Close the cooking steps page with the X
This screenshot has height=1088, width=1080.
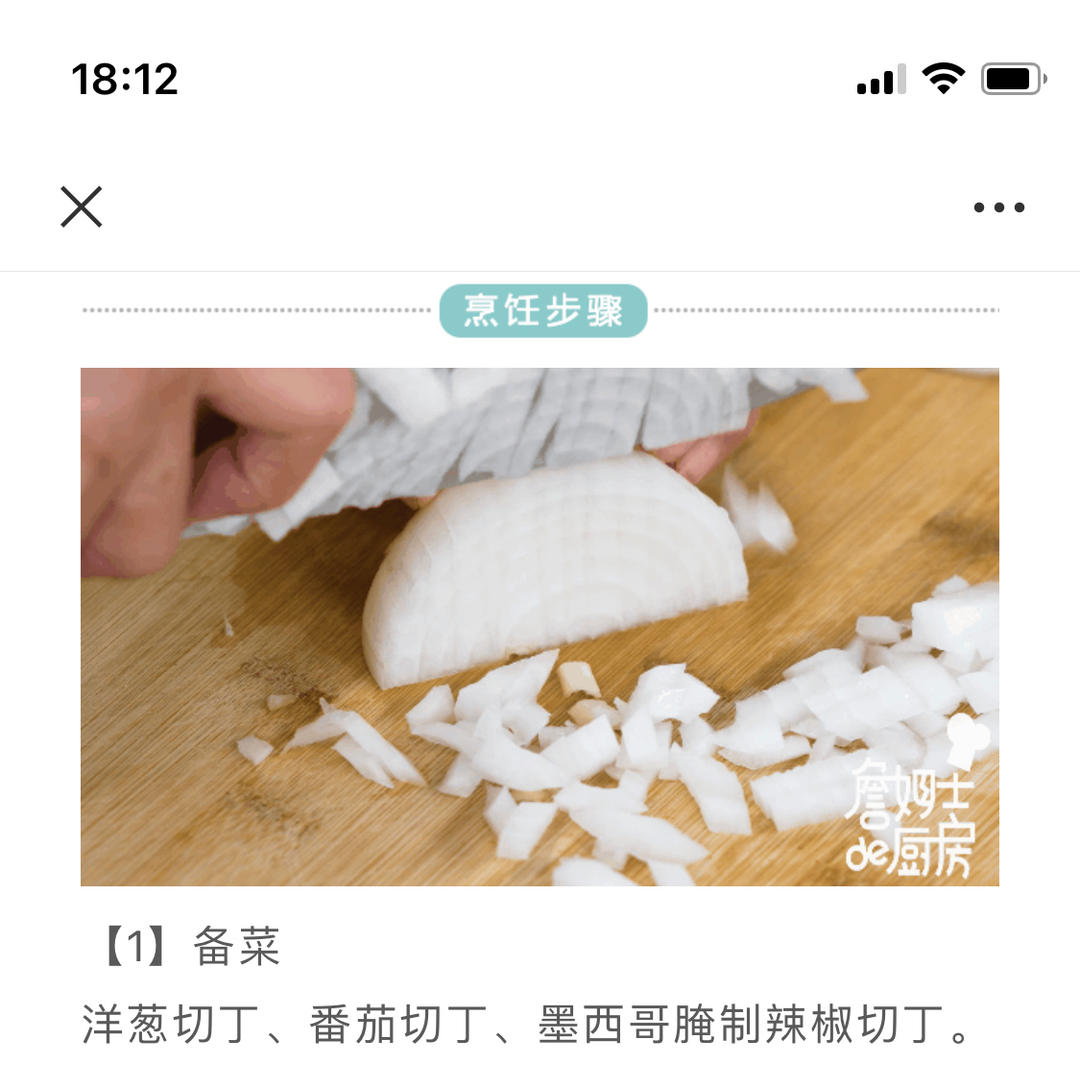[x=82, y=207]
